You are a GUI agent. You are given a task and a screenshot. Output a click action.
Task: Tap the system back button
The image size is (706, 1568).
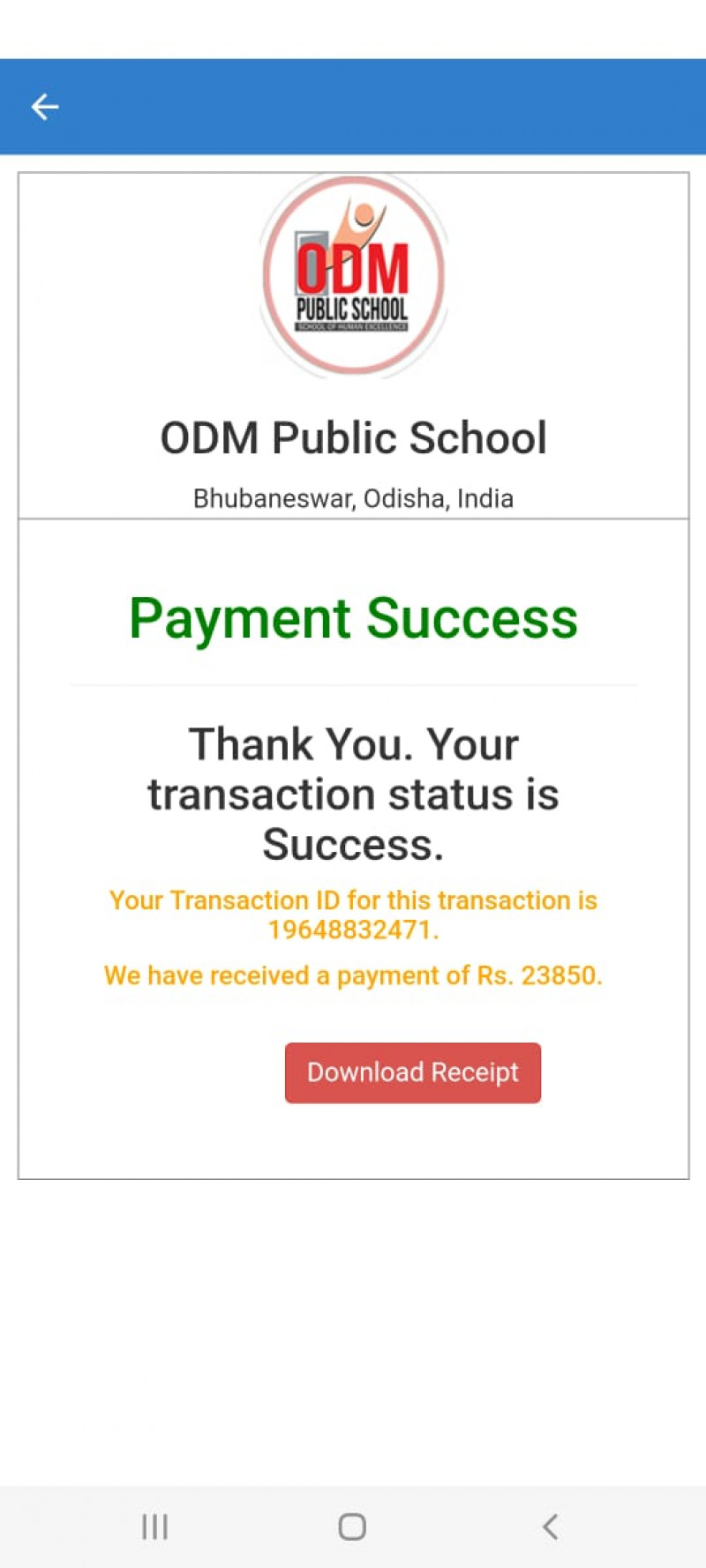click(550, 1527)
